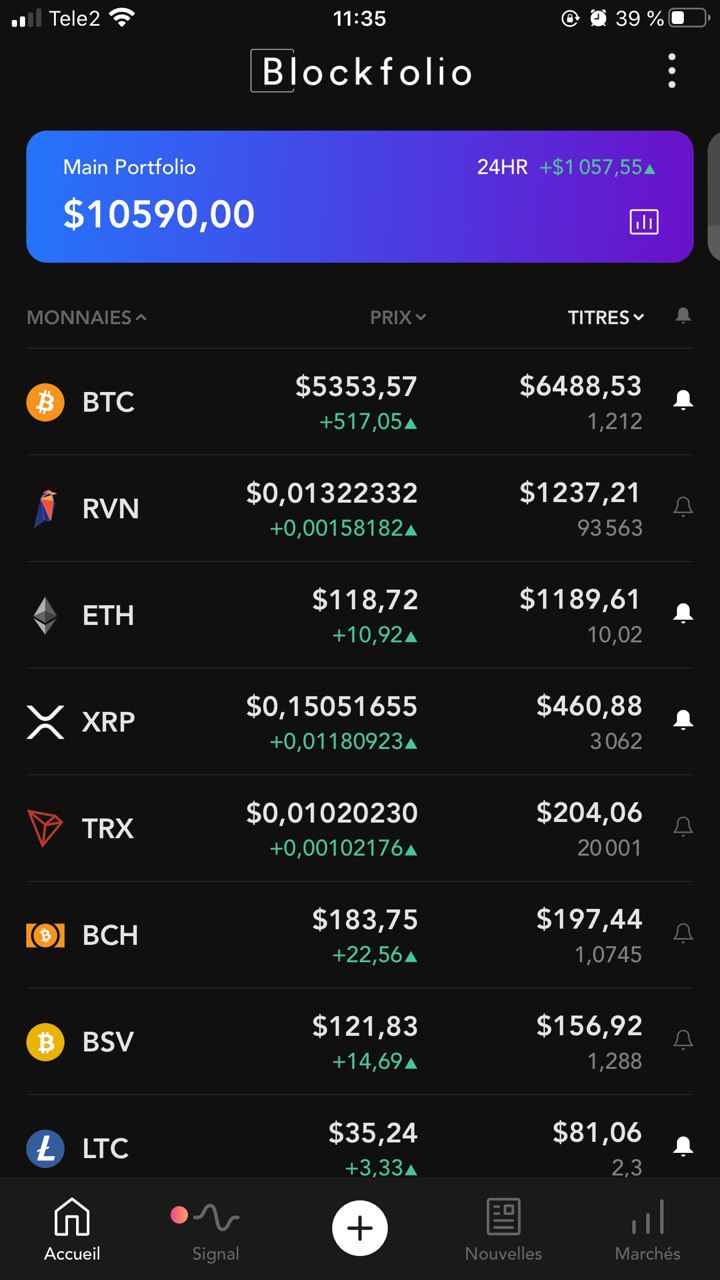The image size is (720, 1280).
Task: Toggle the alert bell for XRP
Action: tap(683, 720)
